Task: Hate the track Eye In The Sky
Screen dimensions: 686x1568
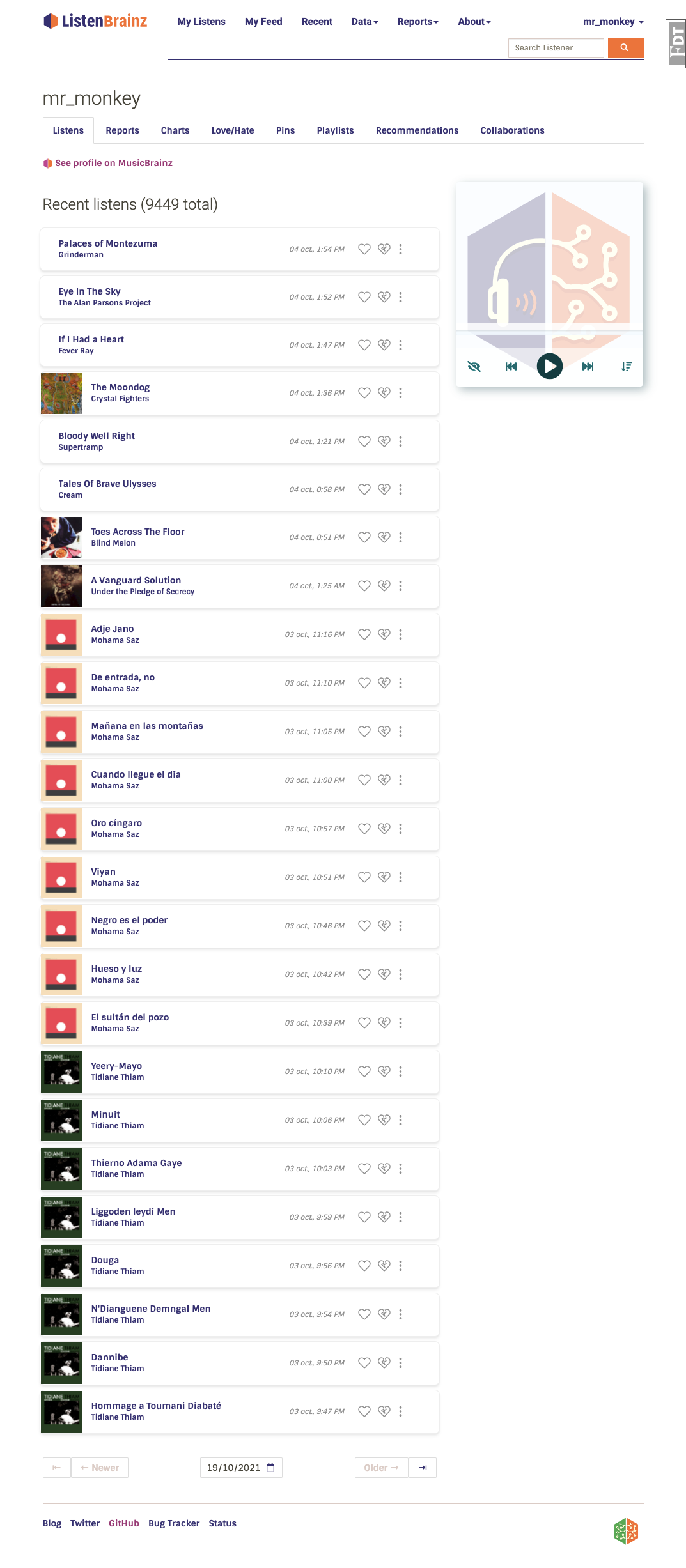Action: point(384,297)
